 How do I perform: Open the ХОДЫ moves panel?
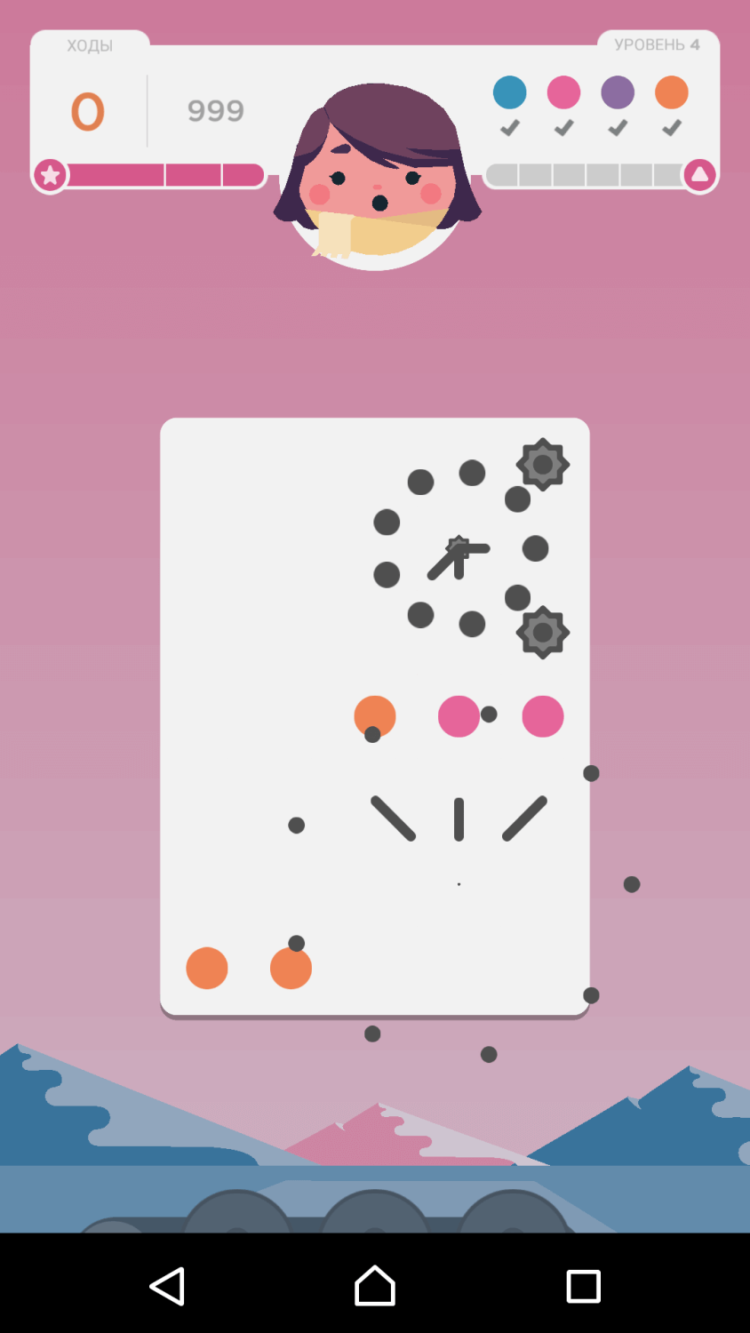pyautogui.click(x=90, y=44)
